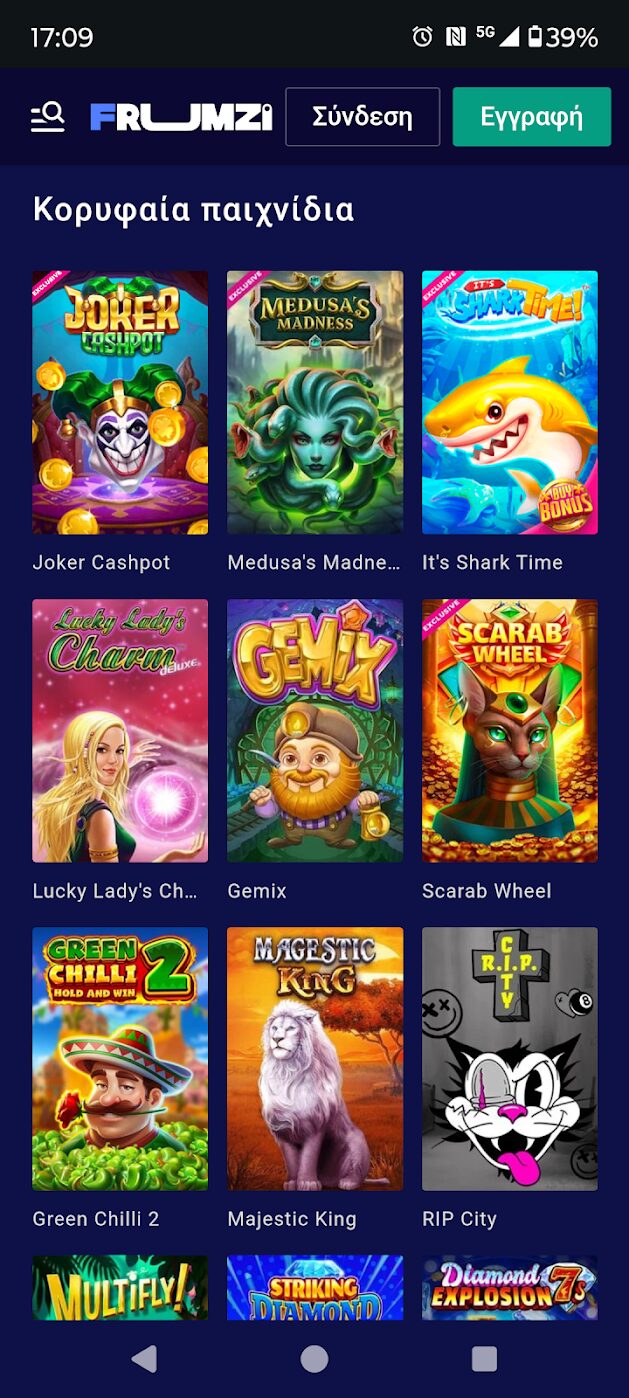Go back with the system back button
This screenshot has height=1398, width=629.
coord(145,1358)
